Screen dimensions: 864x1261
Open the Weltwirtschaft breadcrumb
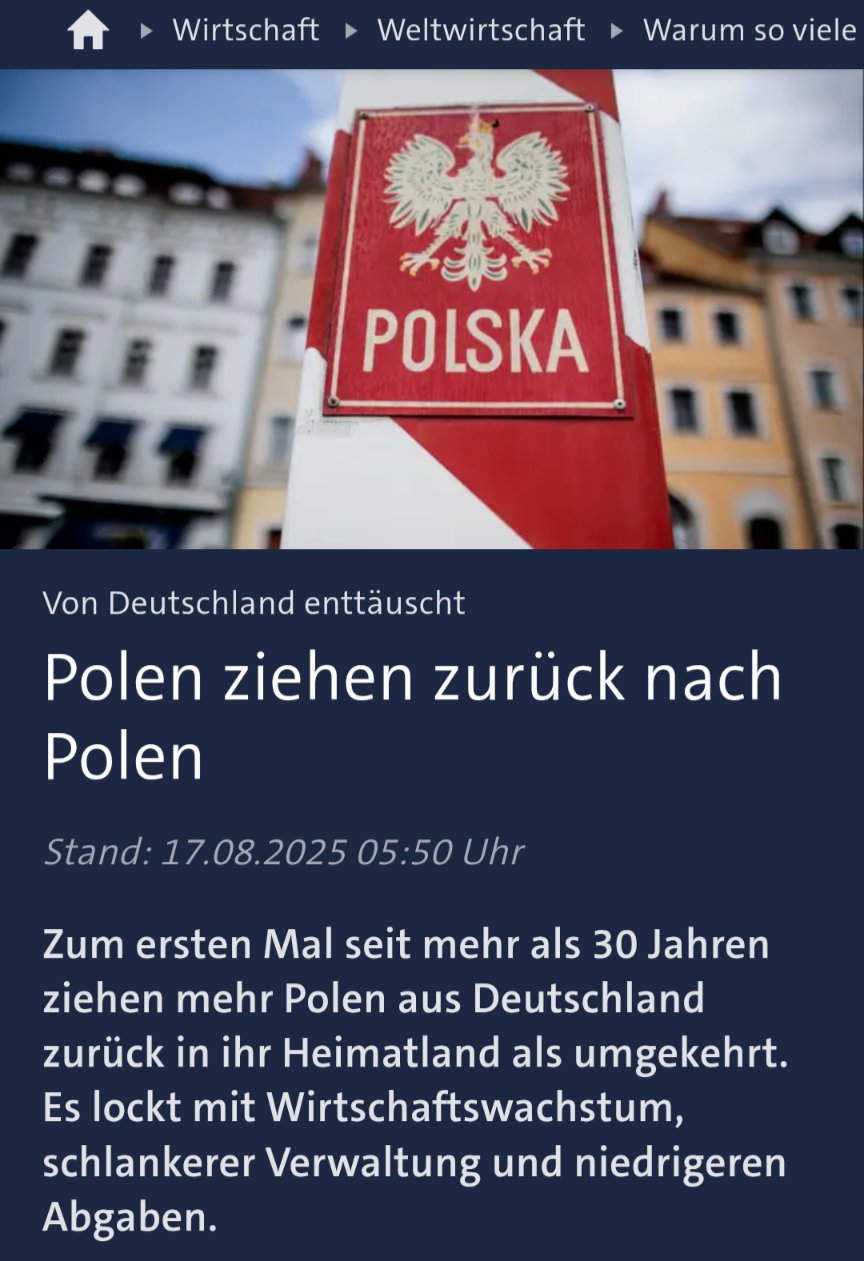point(481,31)
